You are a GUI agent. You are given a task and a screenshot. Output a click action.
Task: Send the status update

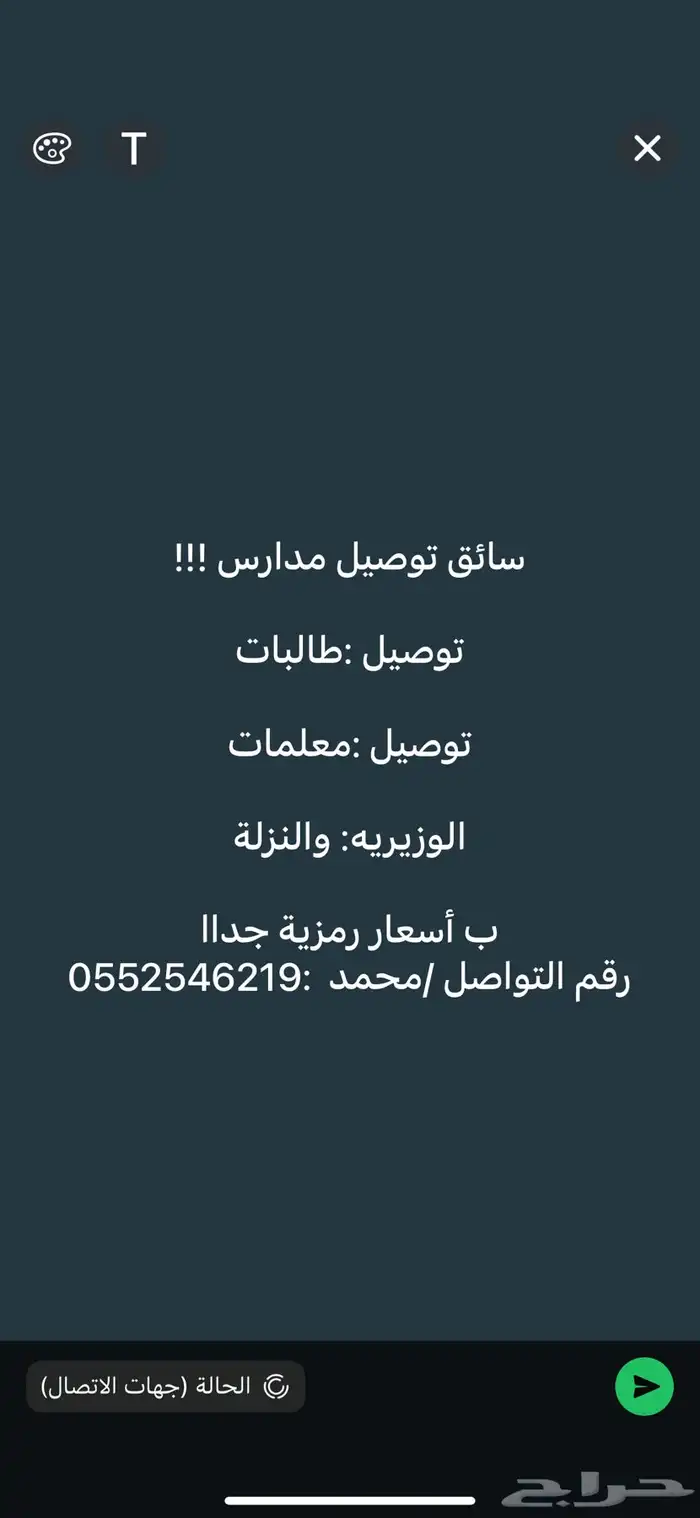click(x=644, y=1386)
